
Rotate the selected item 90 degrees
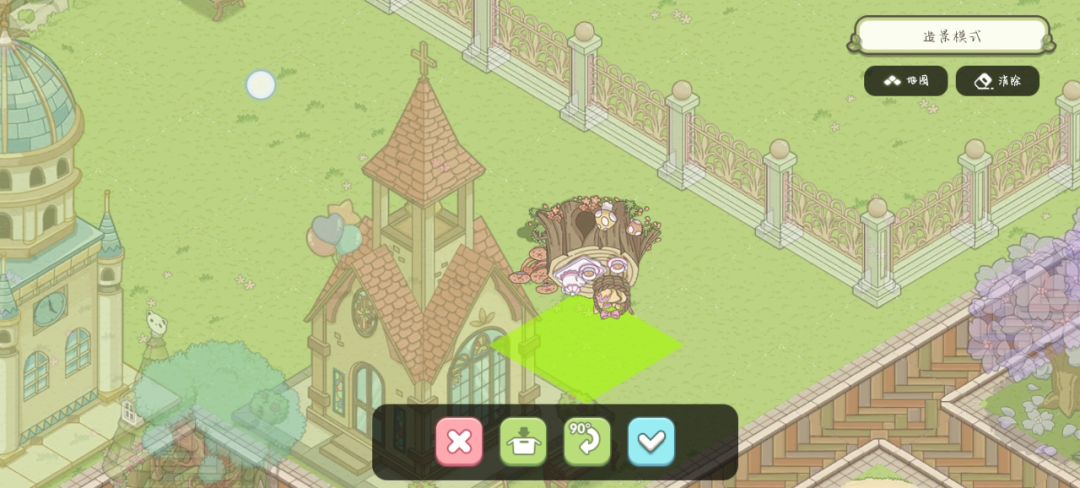[x=587, y=442]
